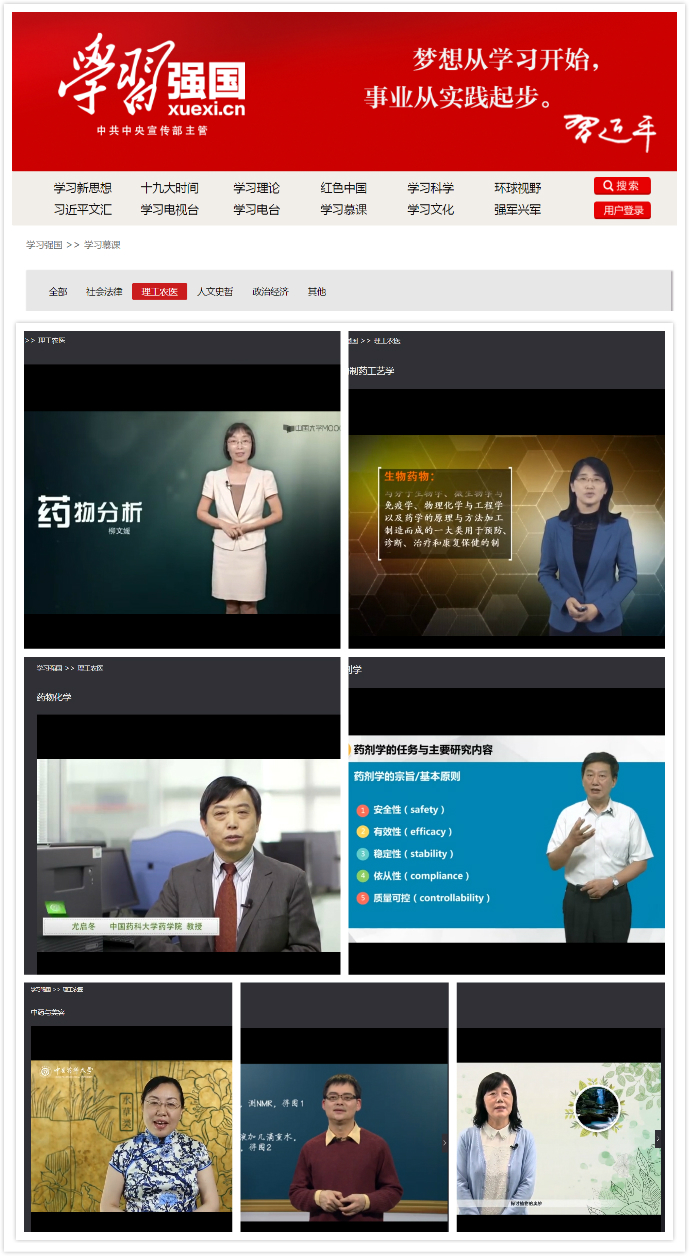Go to 学习新思想 section
The height and width of the screenshot is (1256, 689).
[82, 188]
